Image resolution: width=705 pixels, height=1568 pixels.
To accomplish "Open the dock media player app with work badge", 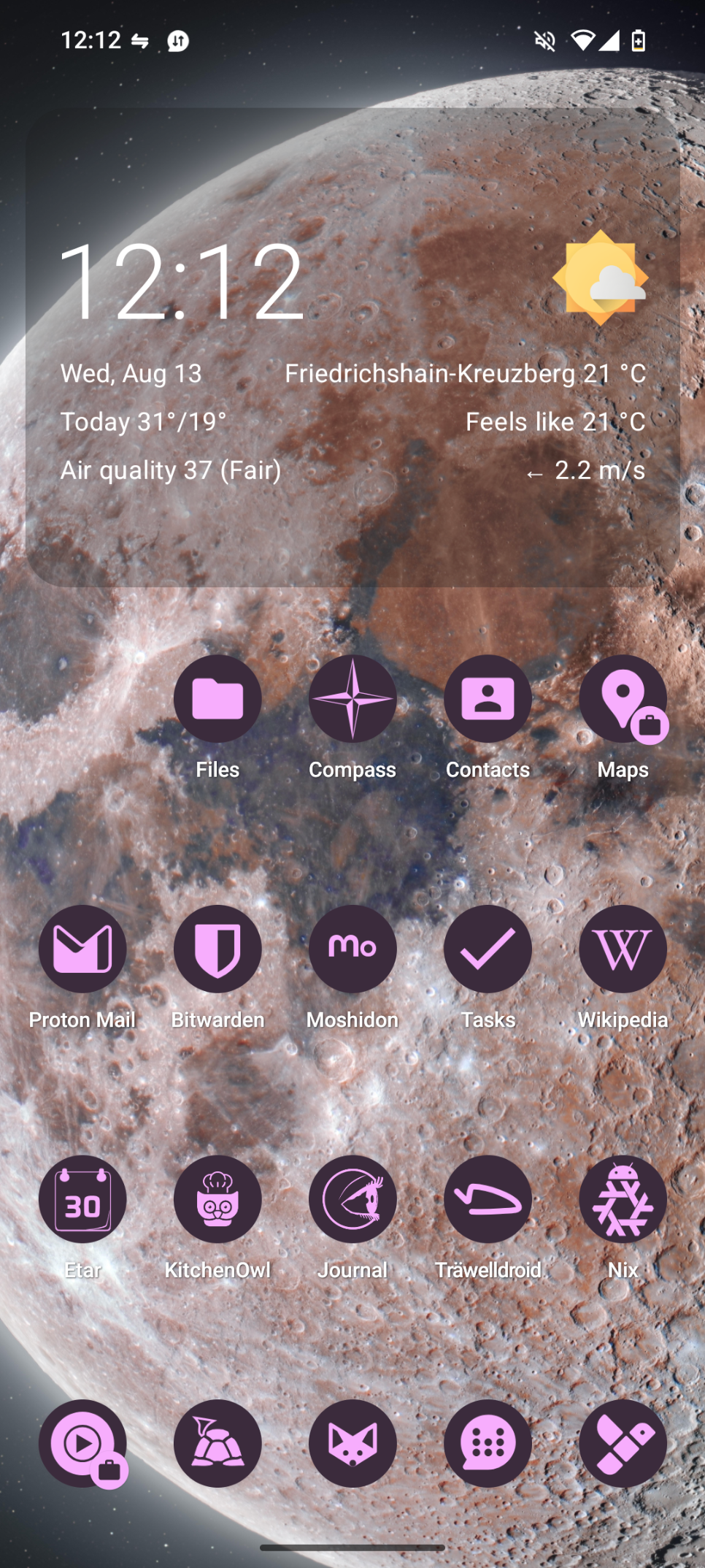I will pyautogui.click(x=82, y=1443).
